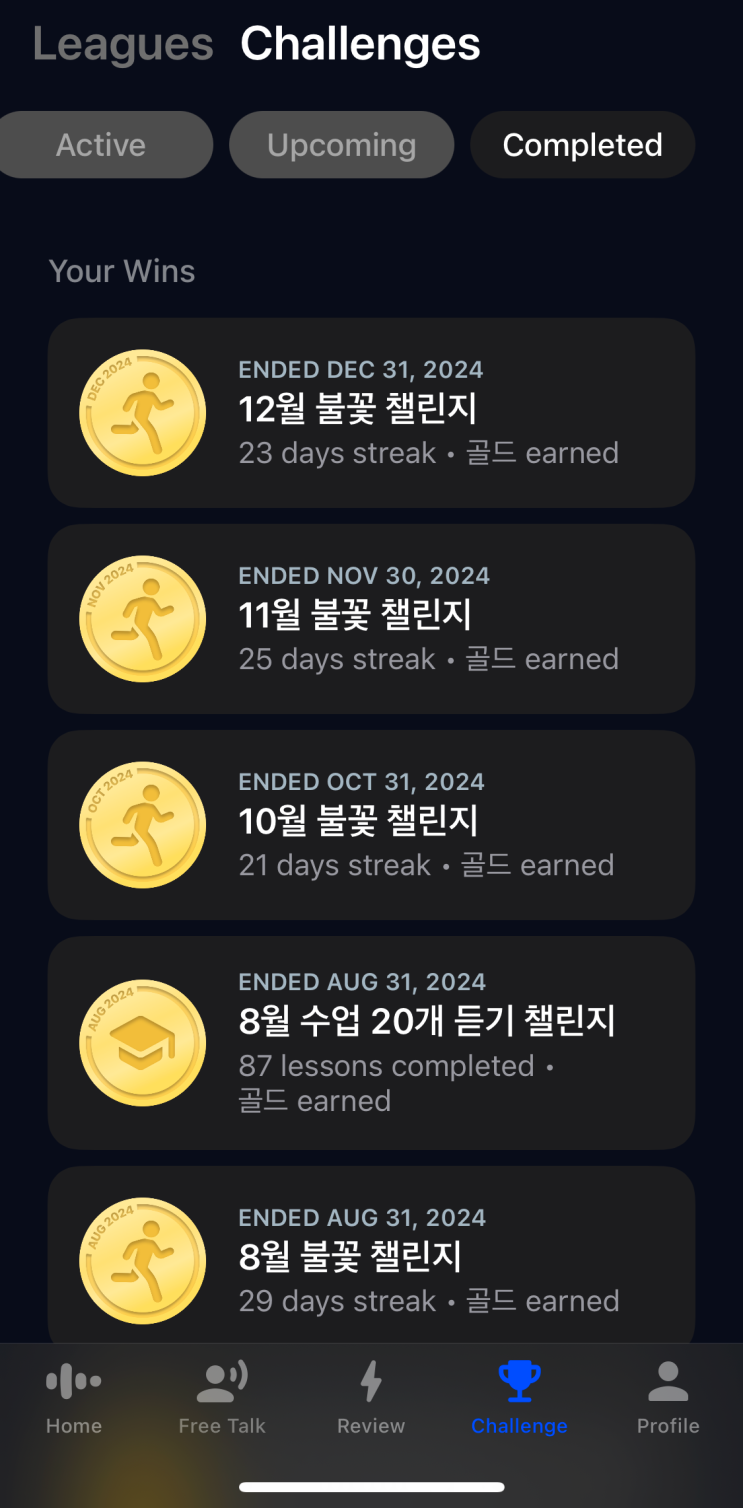743x1508 pixels.
Task: View the 8월 불꽃 챌린지 card
Action: (371, 1258)
